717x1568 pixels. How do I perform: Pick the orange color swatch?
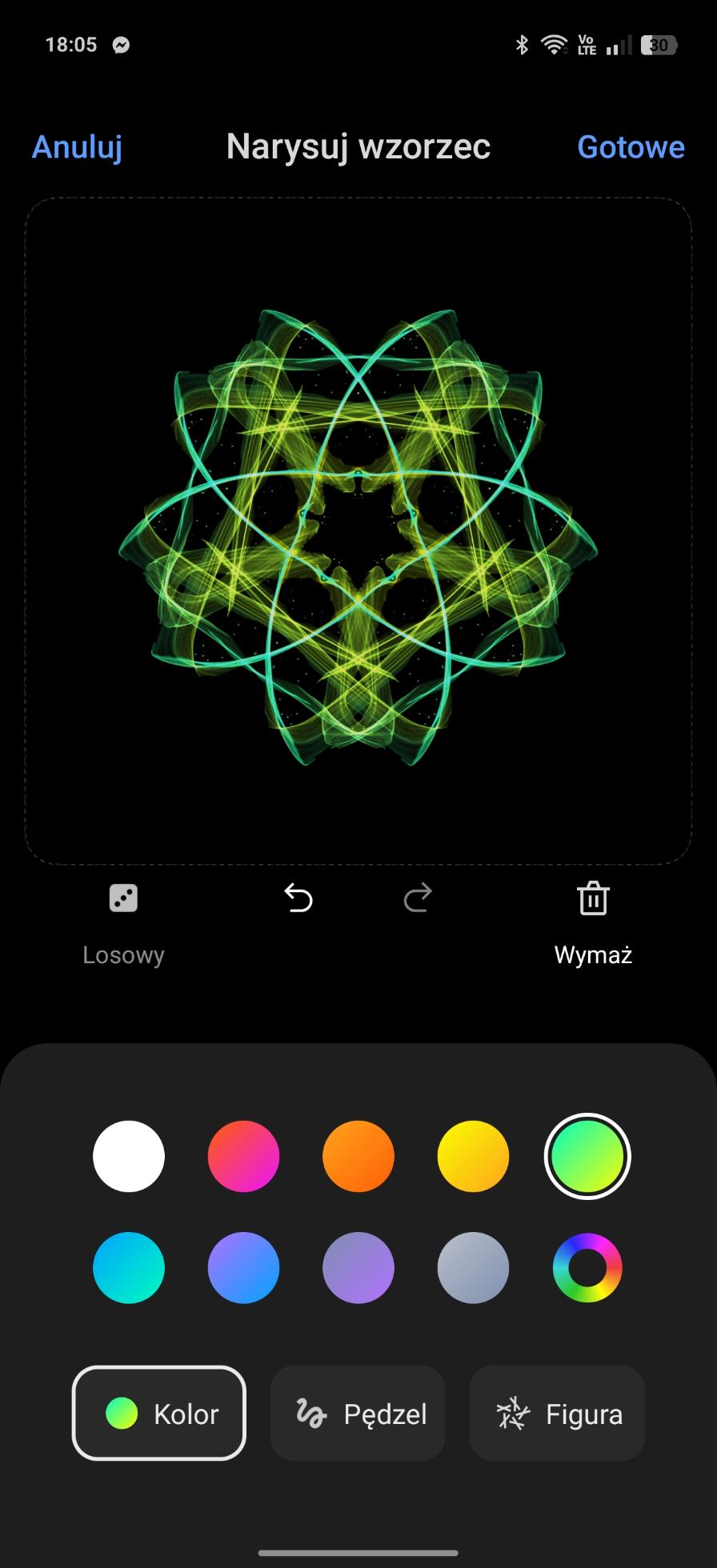358,1156
